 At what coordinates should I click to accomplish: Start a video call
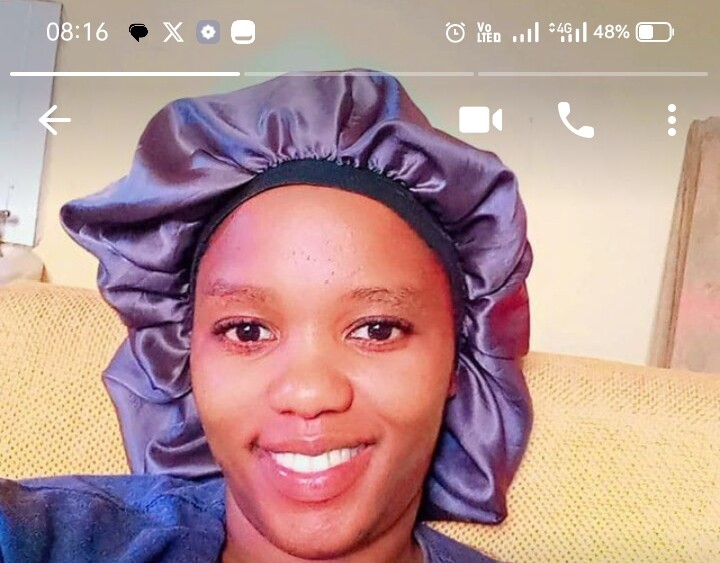(480, 121)
